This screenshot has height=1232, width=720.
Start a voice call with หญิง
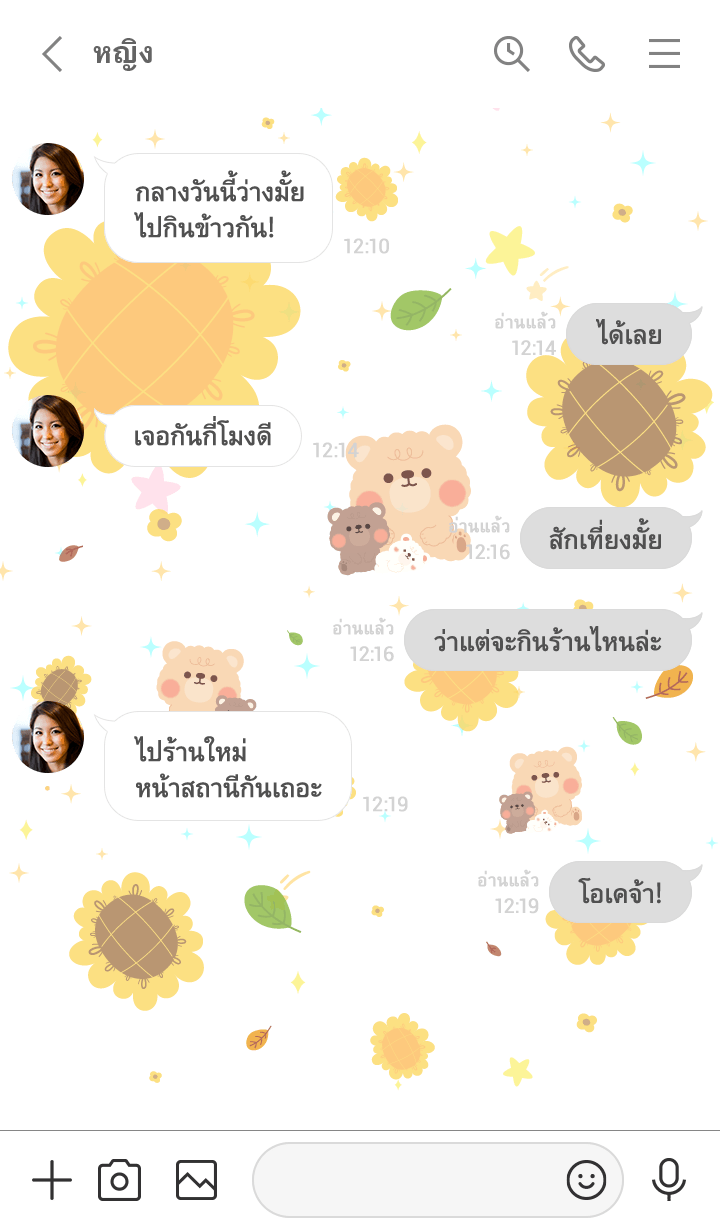tap(587, 54)
